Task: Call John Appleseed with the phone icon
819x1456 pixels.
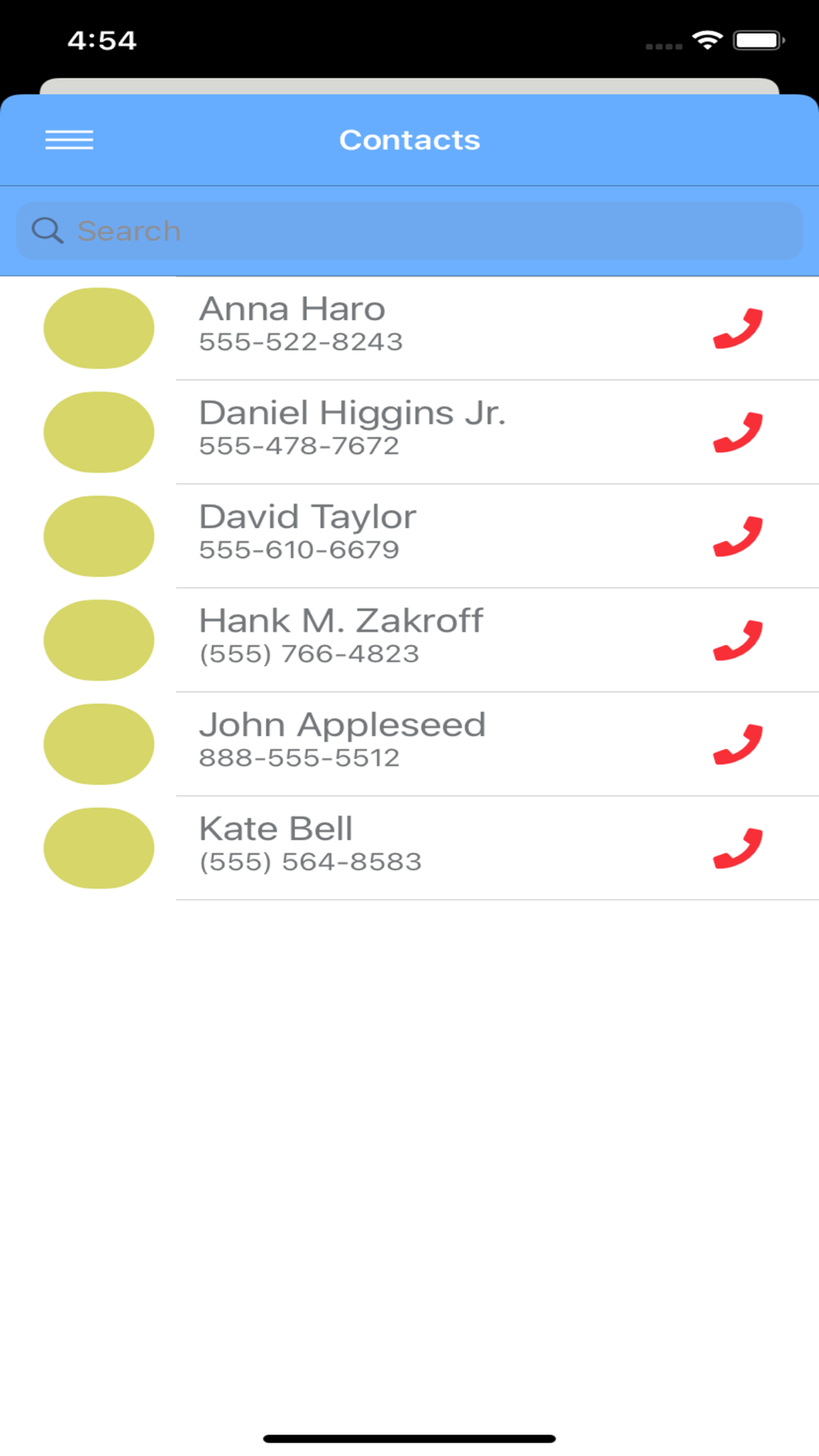Action: [x=738, y=744]
